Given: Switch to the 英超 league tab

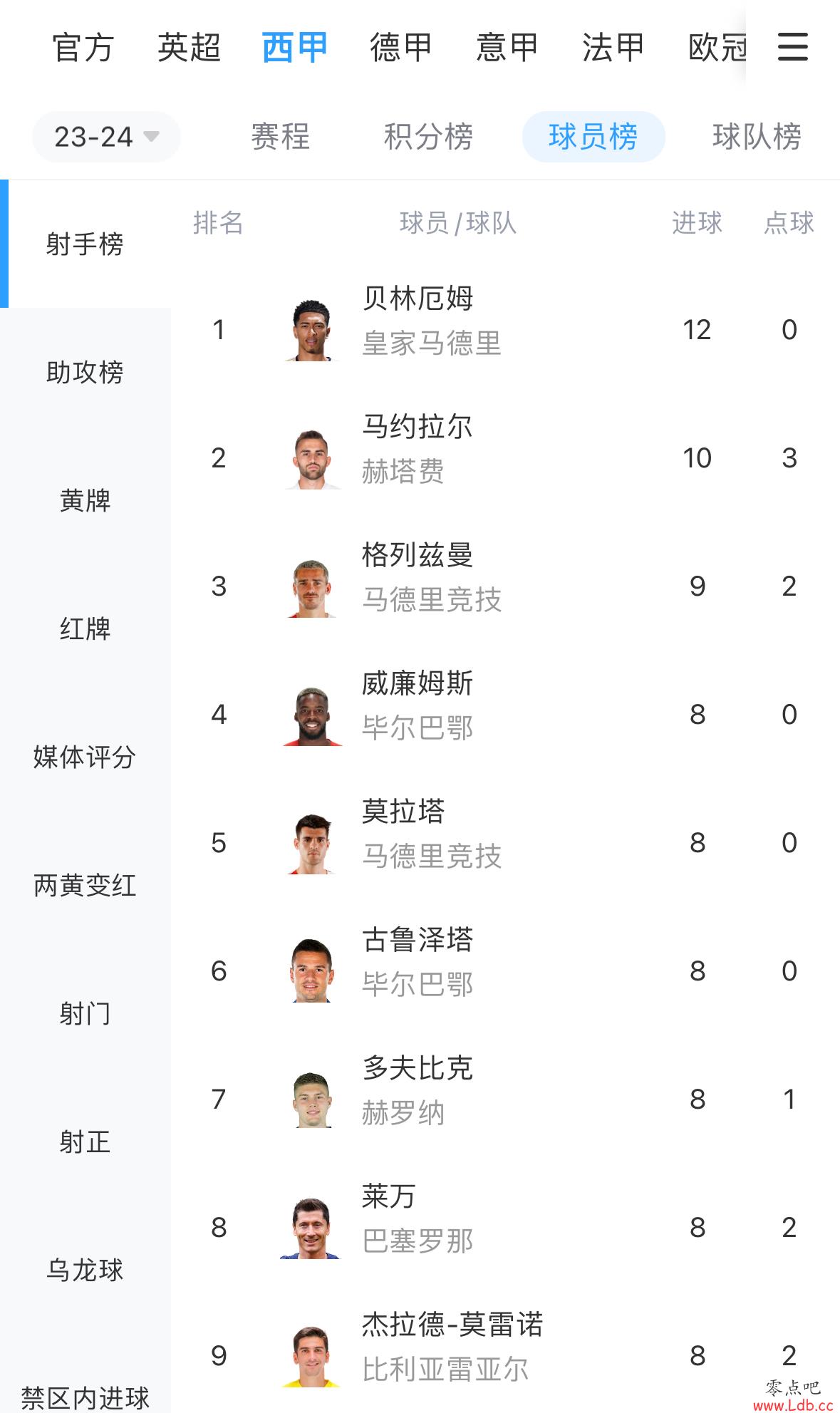Looking at the screenshot, I should pos(189,48).
